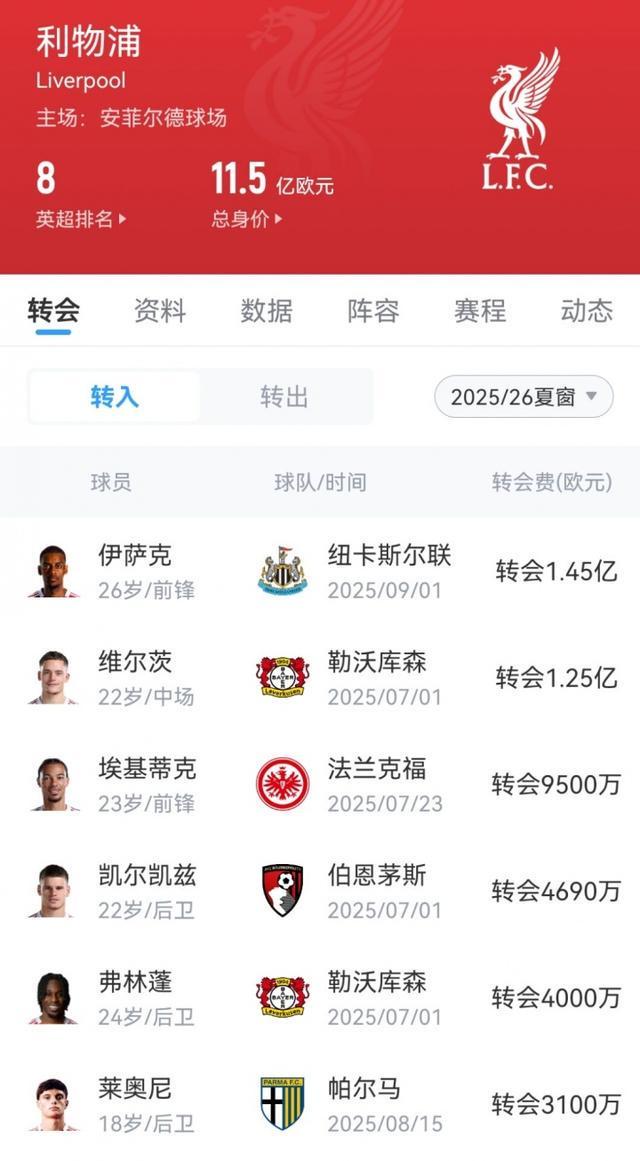Select the 转会 tab

point(54,311)
